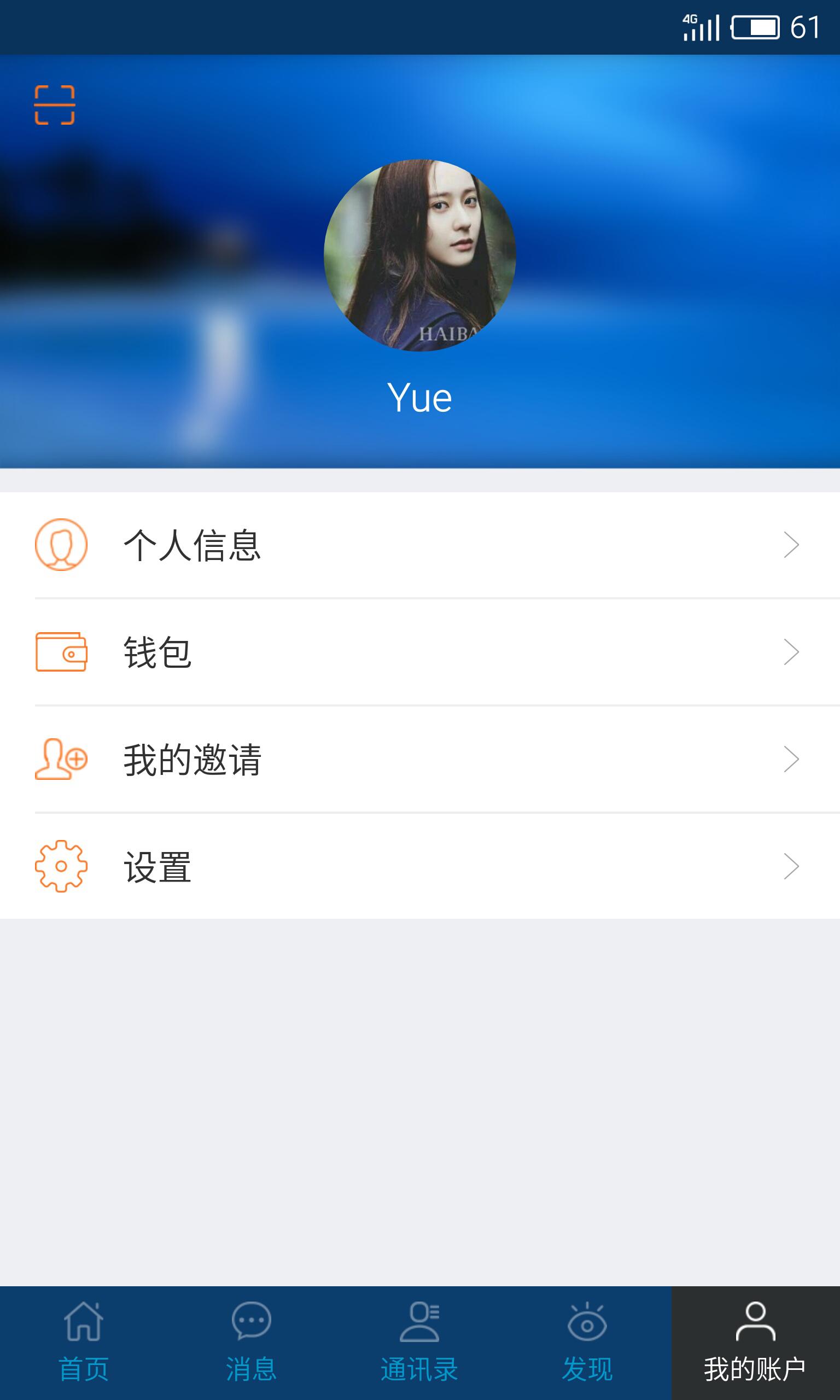840x1400 pixels.
Task: Switch to the 消息 messages tab
Action: [252, 1342]
